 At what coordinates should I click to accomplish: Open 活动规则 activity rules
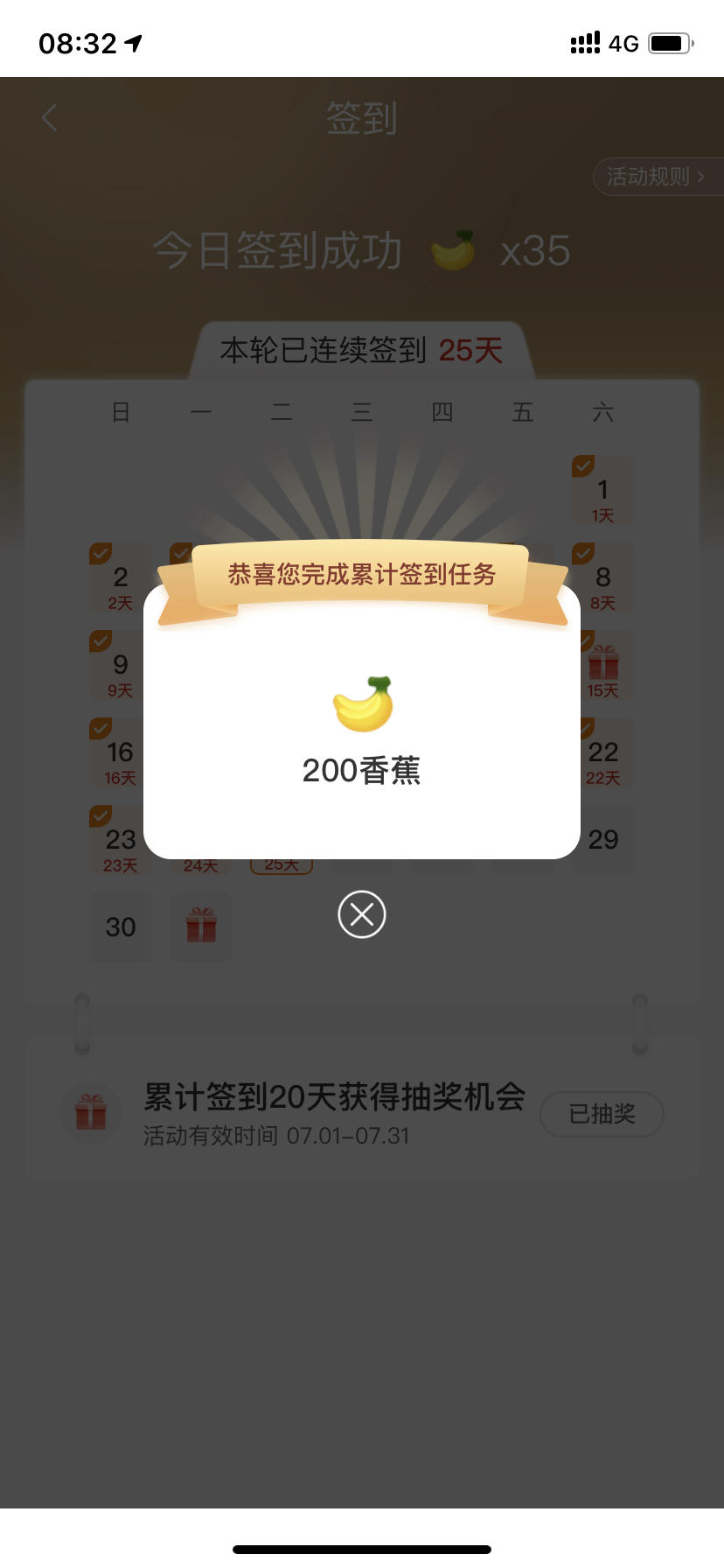[x=658, y=177]
